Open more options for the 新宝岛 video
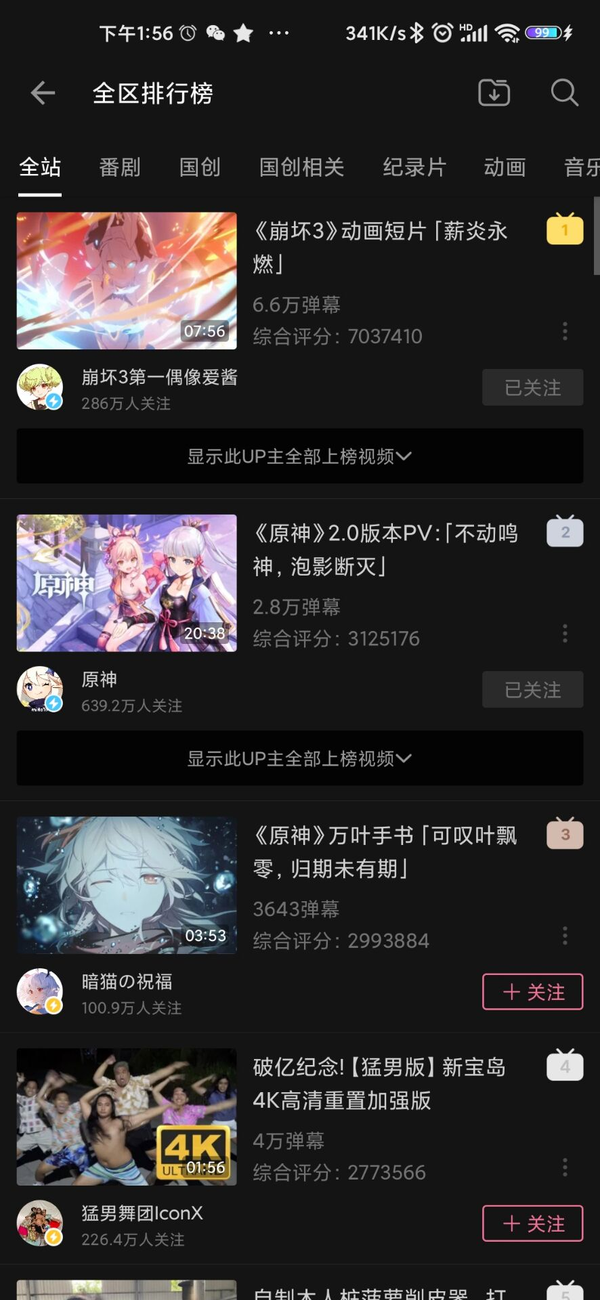 click(x=565, y=1167)
